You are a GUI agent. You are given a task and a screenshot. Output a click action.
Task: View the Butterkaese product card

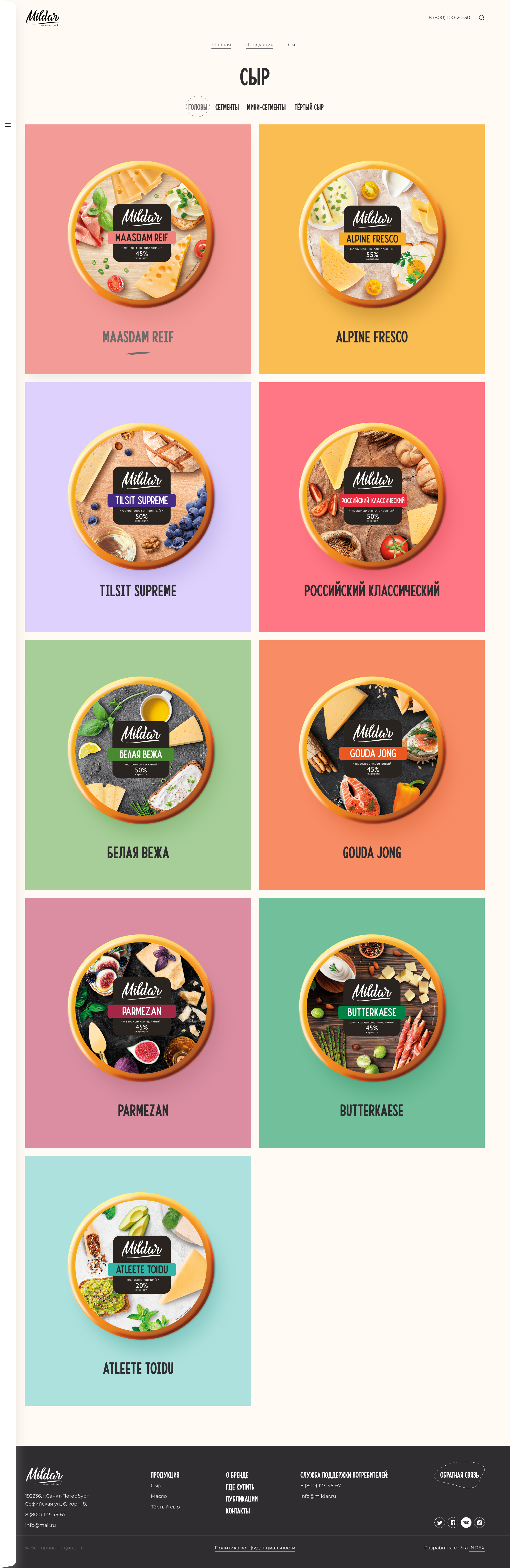(371, 1023)
